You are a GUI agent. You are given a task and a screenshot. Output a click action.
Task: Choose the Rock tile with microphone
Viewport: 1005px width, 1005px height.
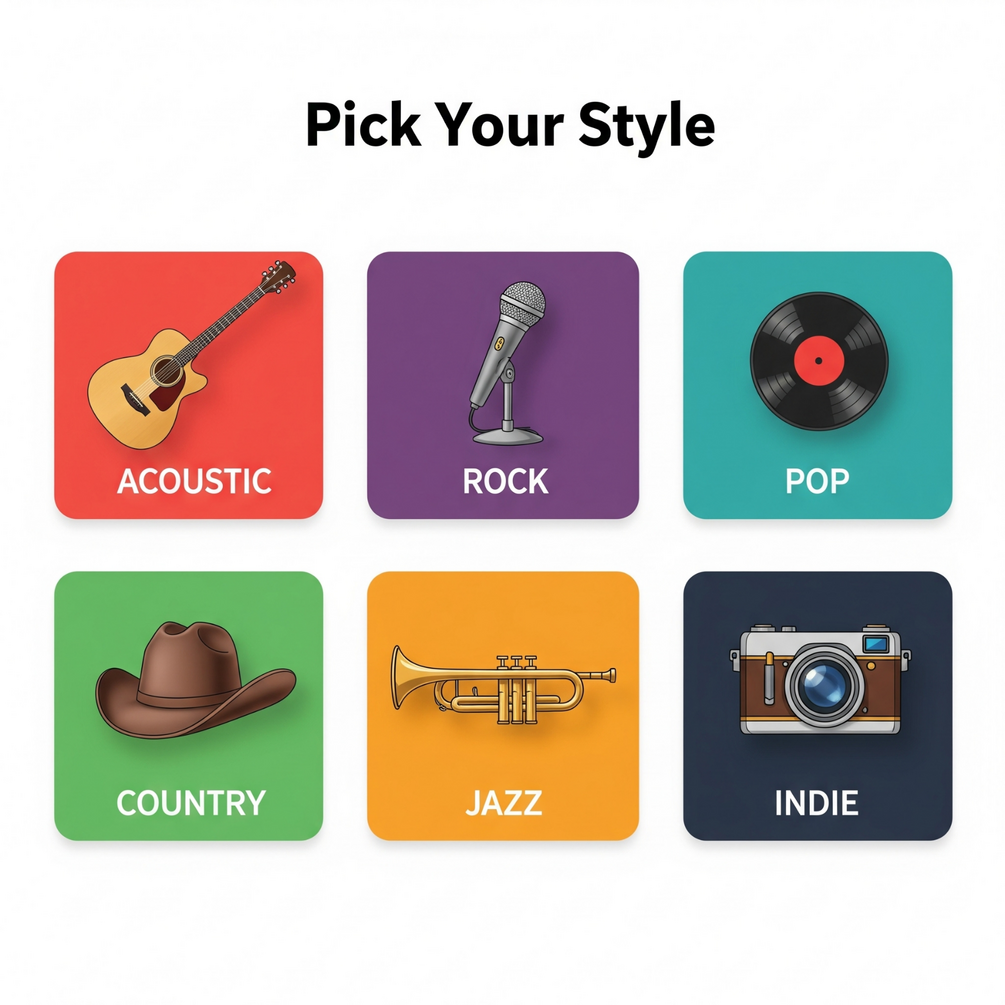click(503, 385)
